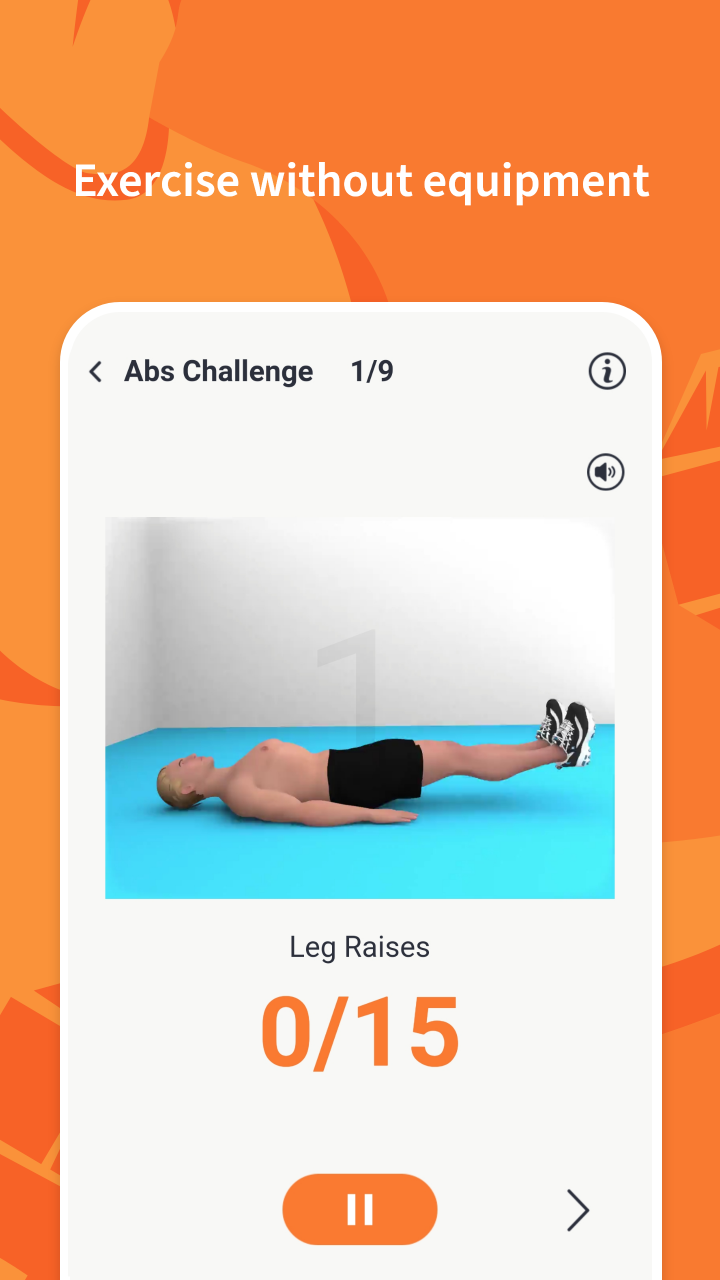720x1280 pixels.
Task: Tap the 1/9 progress label
Action: tap(372, 371)
